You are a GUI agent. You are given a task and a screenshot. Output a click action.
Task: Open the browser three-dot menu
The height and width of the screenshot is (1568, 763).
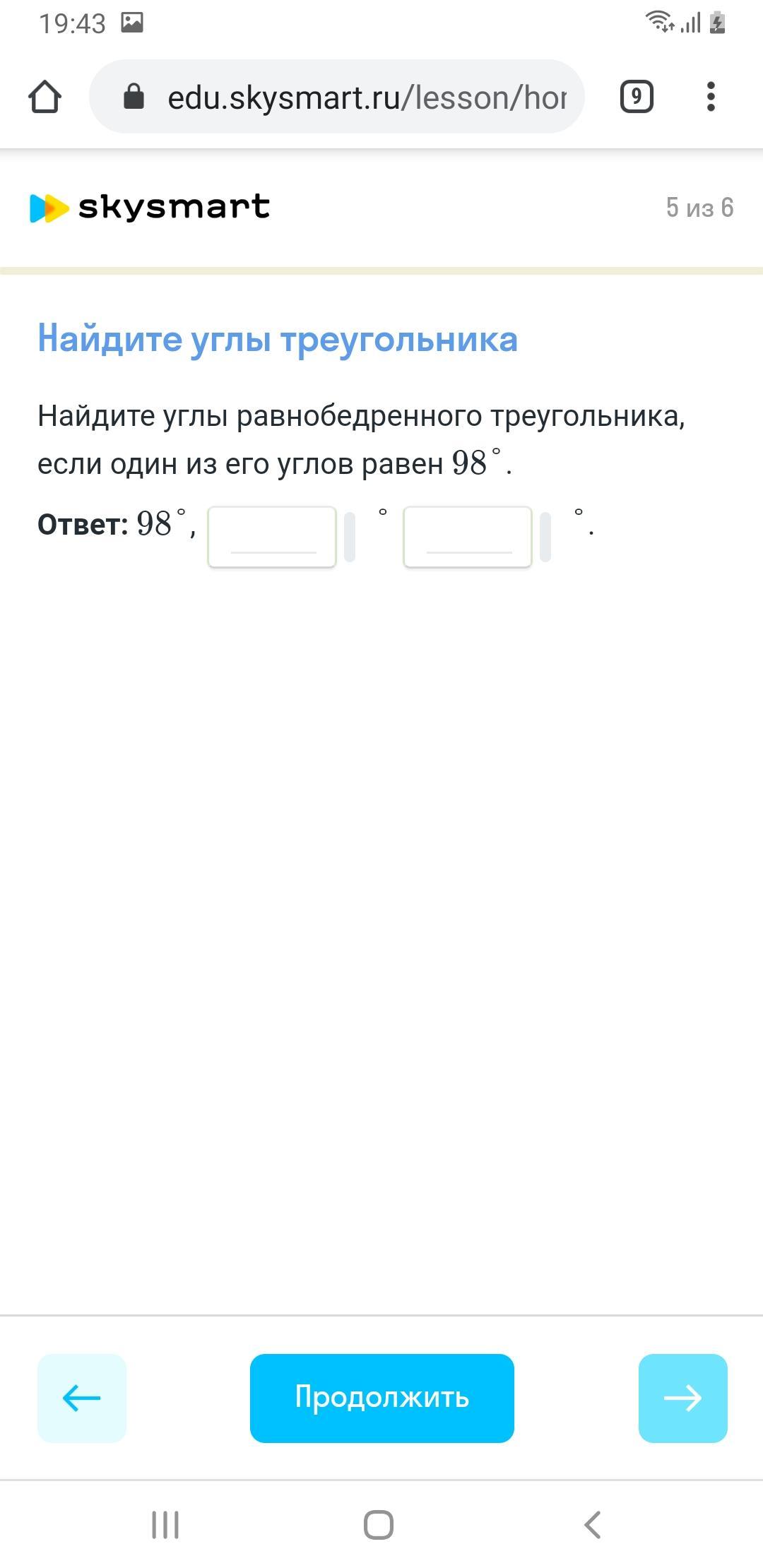point(711,97)
